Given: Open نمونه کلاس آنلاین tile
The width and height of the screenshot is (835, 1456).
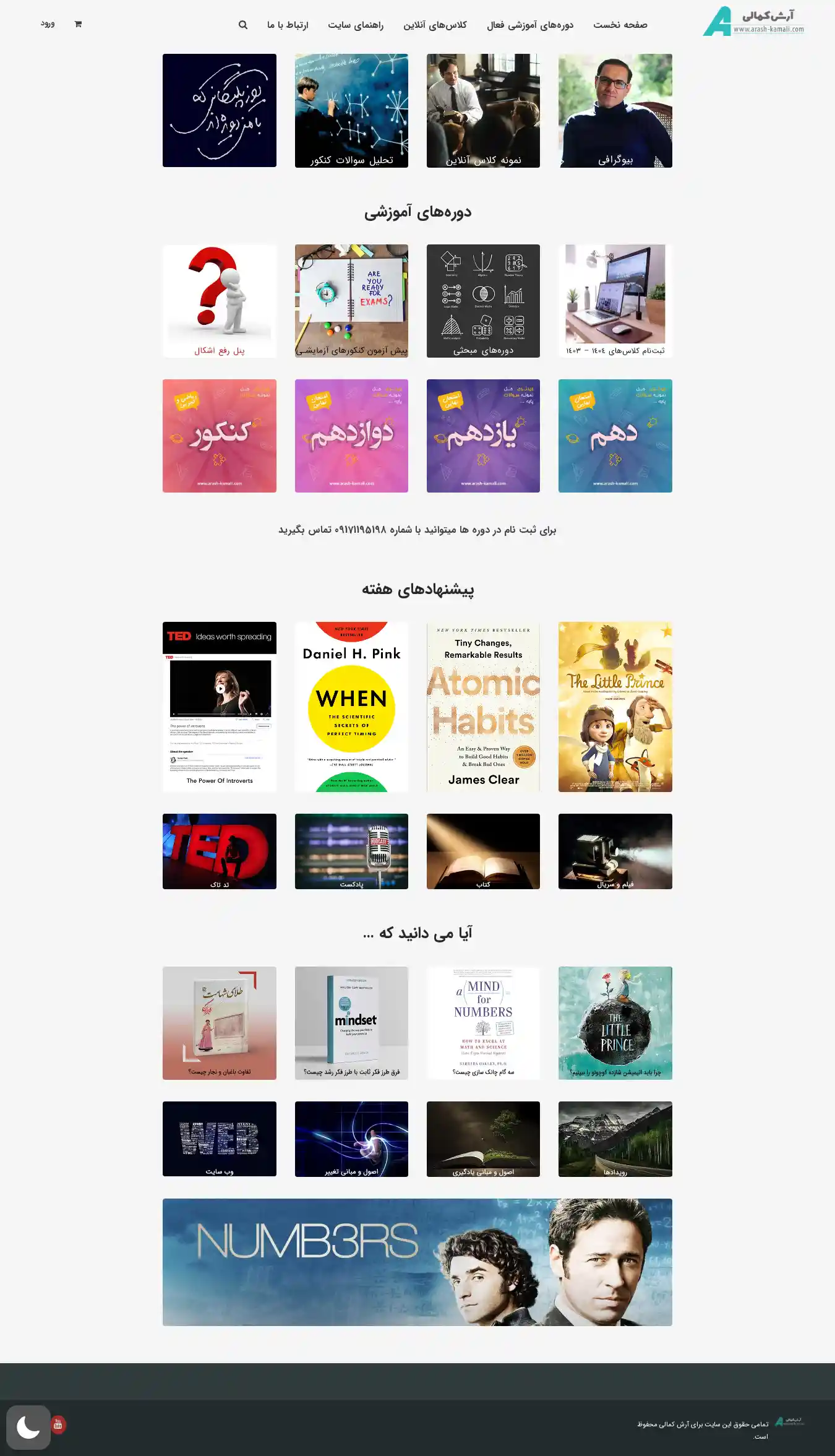Looking at the screenshot, I should tap(483, 110).
